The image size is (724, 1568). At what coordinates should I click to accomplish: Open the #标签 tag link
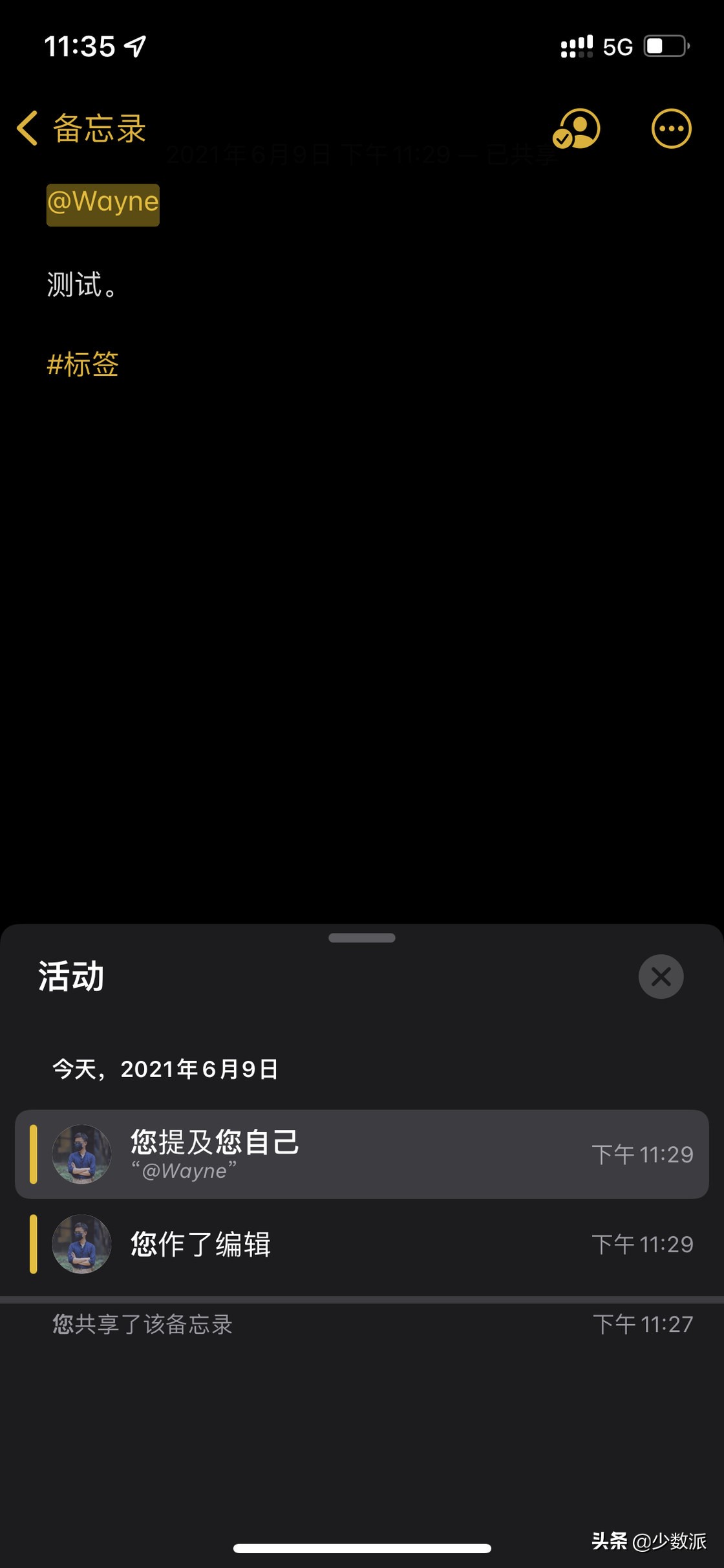[x=83, y=365]
